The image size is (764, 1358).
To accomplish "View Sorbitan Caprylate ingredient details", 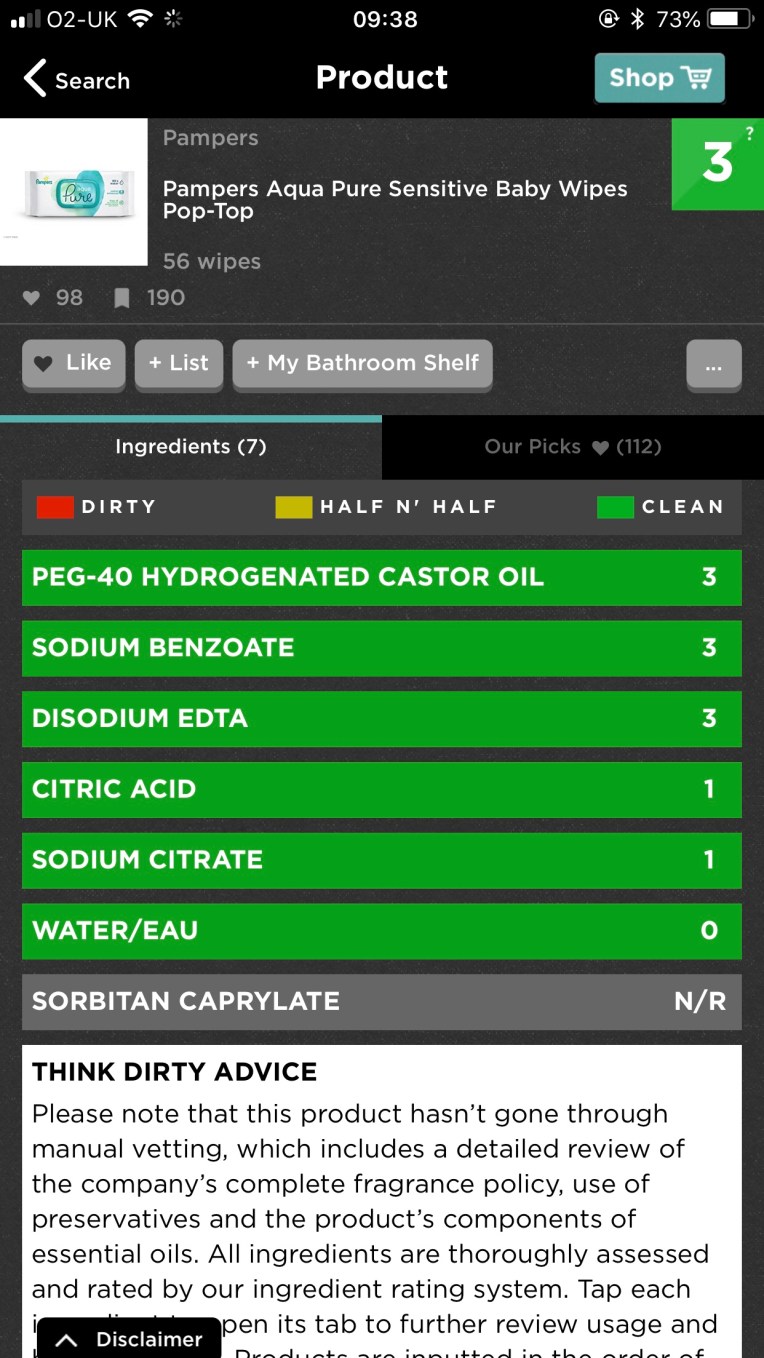I will (381, 1002).
